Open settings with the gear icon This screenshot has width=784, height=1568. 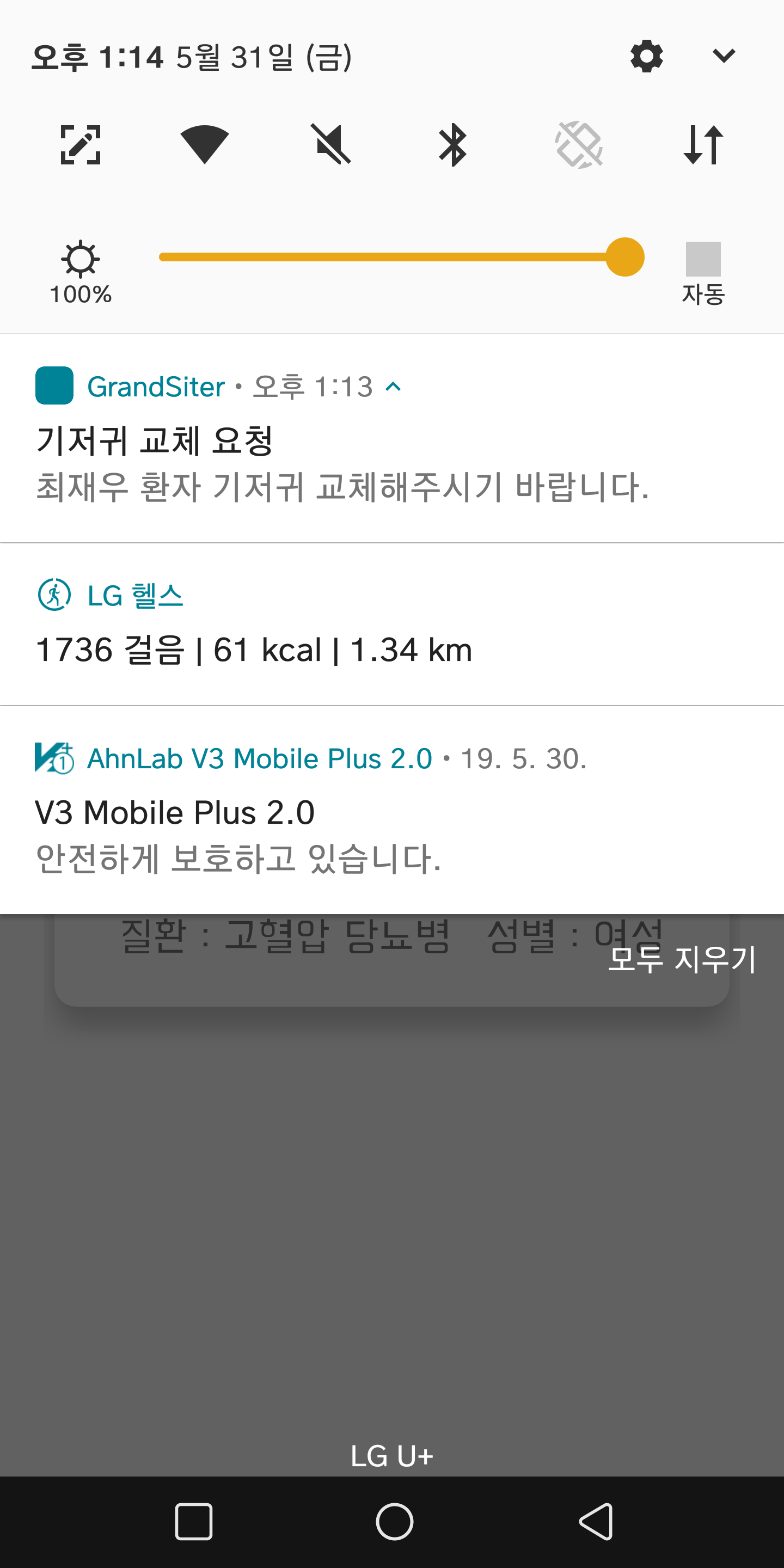[646, 57]
